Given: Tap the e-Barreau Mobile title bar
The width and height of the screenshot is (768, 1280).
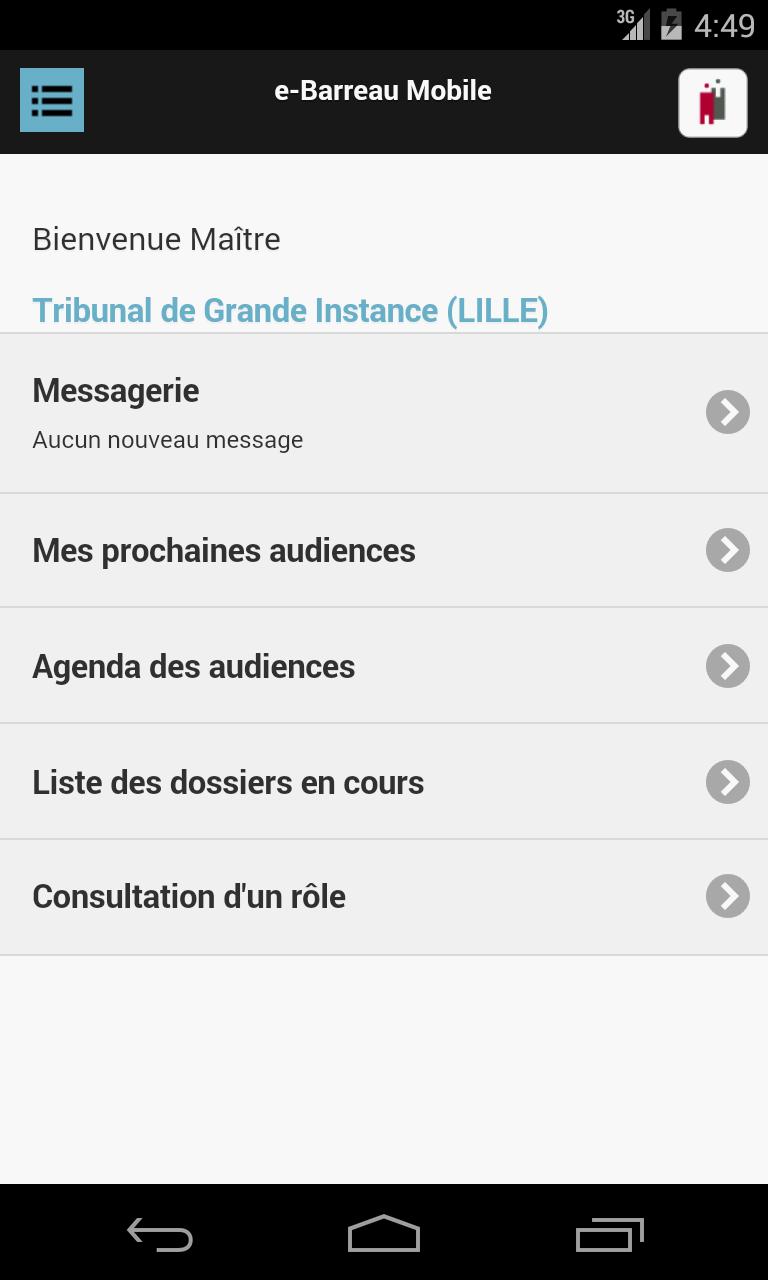Looking at the screenshot, I should tap(384, 90).
